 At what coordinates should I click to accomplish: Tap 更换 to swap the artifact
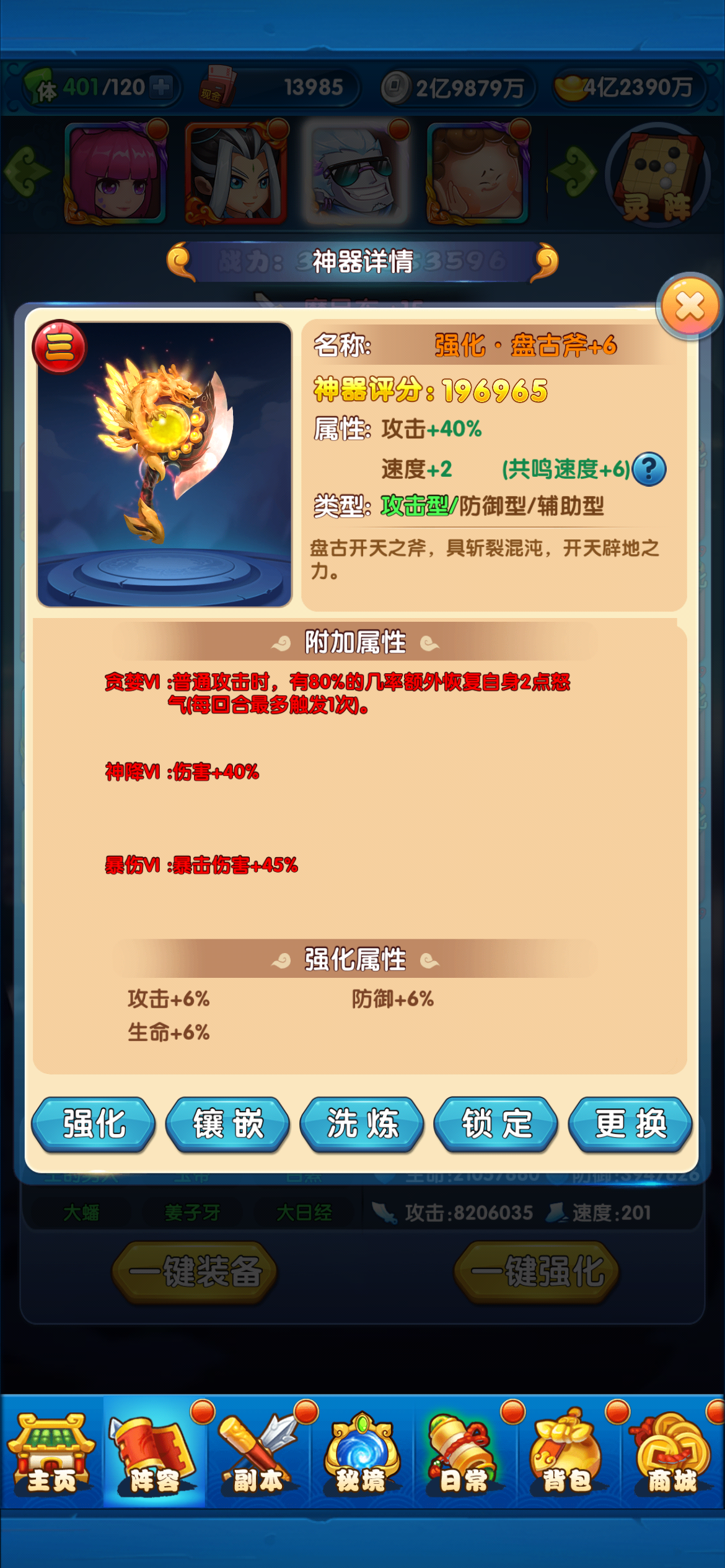click(x=630, y=1124)
